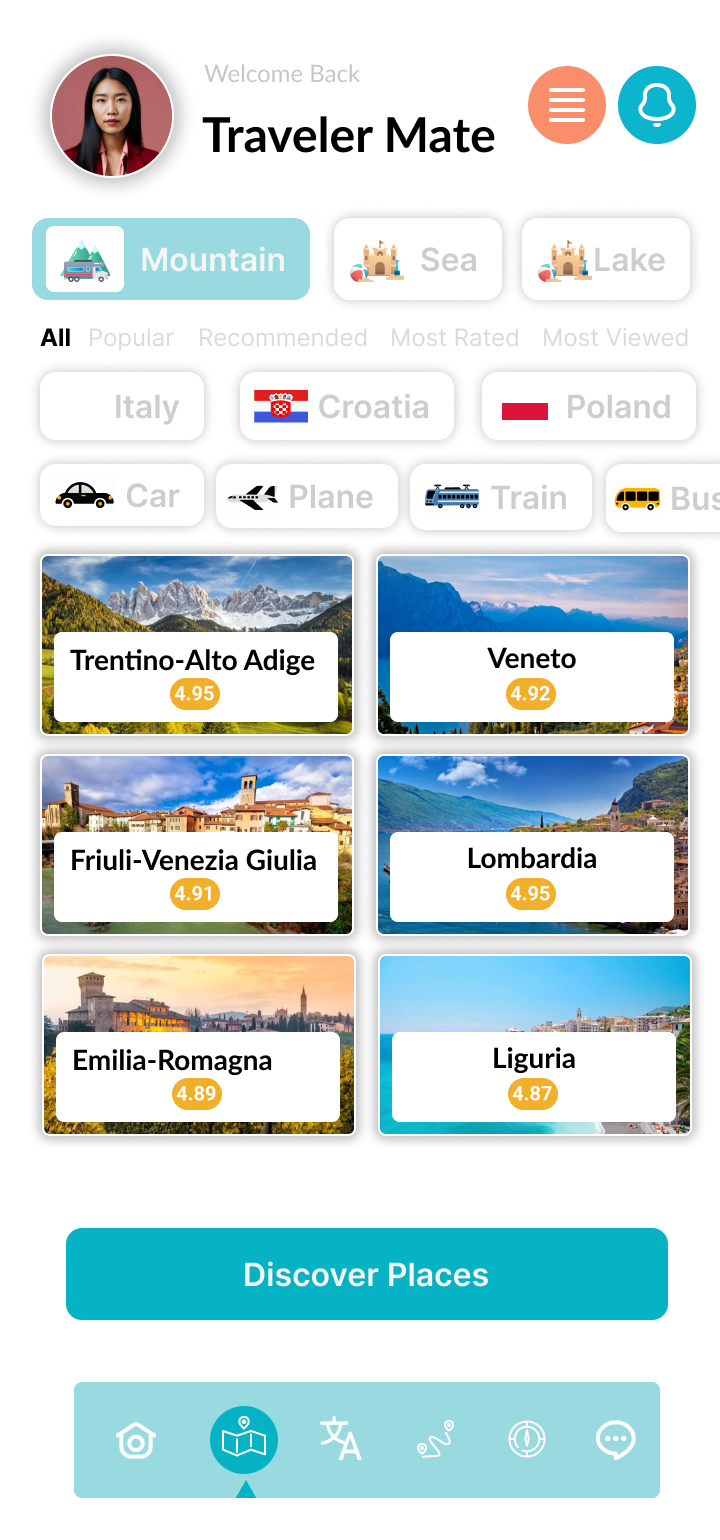Screen dimensions: 720x1540
Task: View the Veneto destination card
Action: point(533,645)
